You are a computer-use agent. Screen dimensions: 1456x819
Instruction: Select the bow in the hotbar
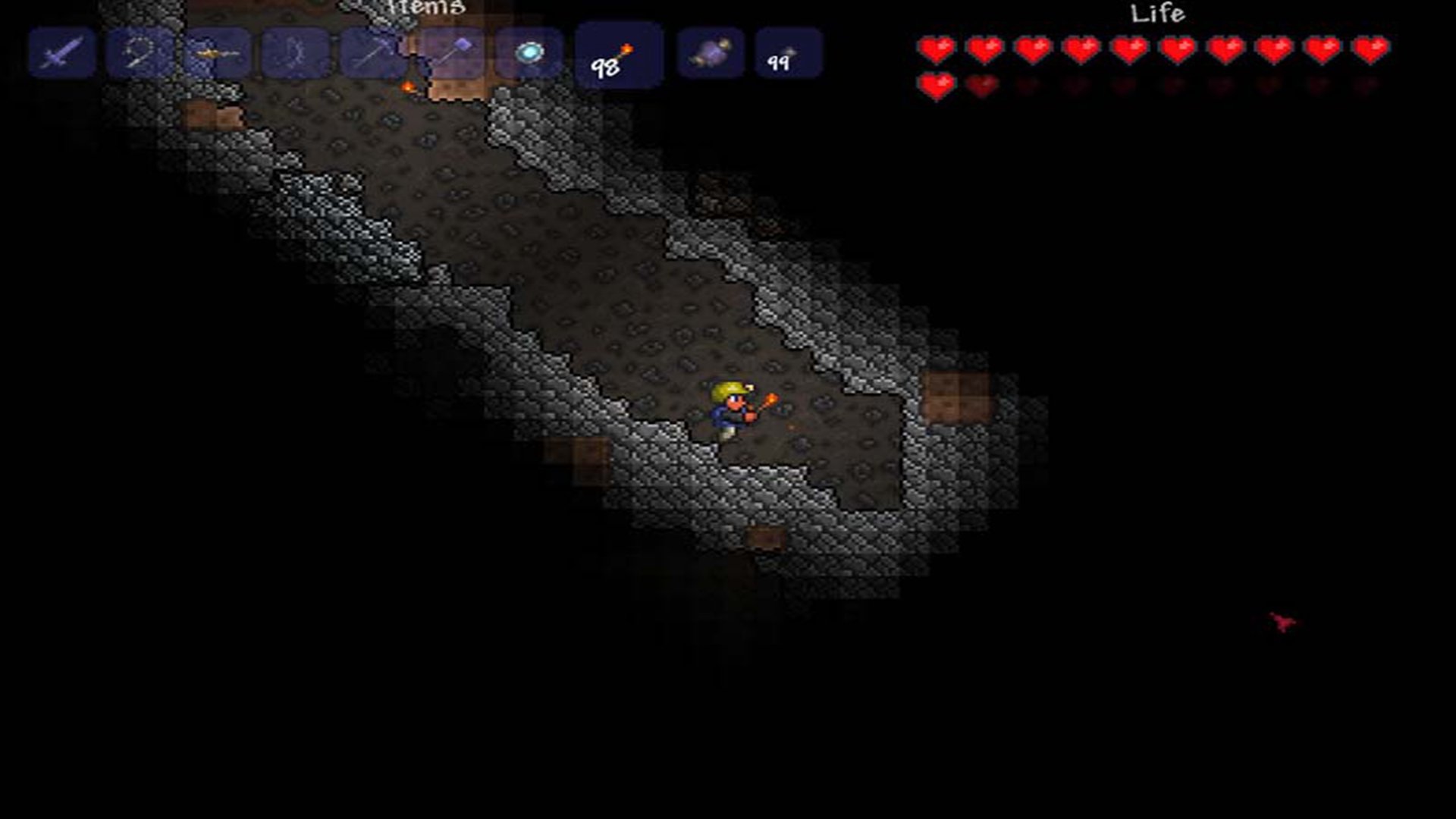pyautogui.click(x=296, y=53)
